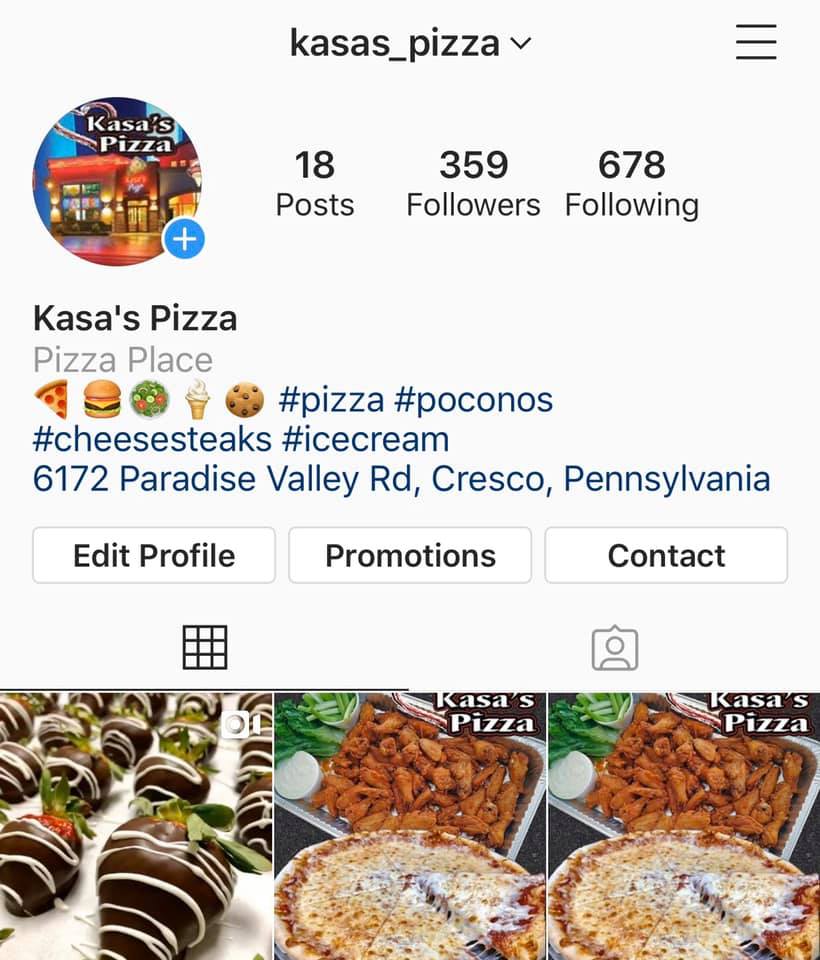The height and width of the screenshot is (960, 820).
Task: Expand the kasas_pizza account switcher
Action: click(x=410, y=43)
